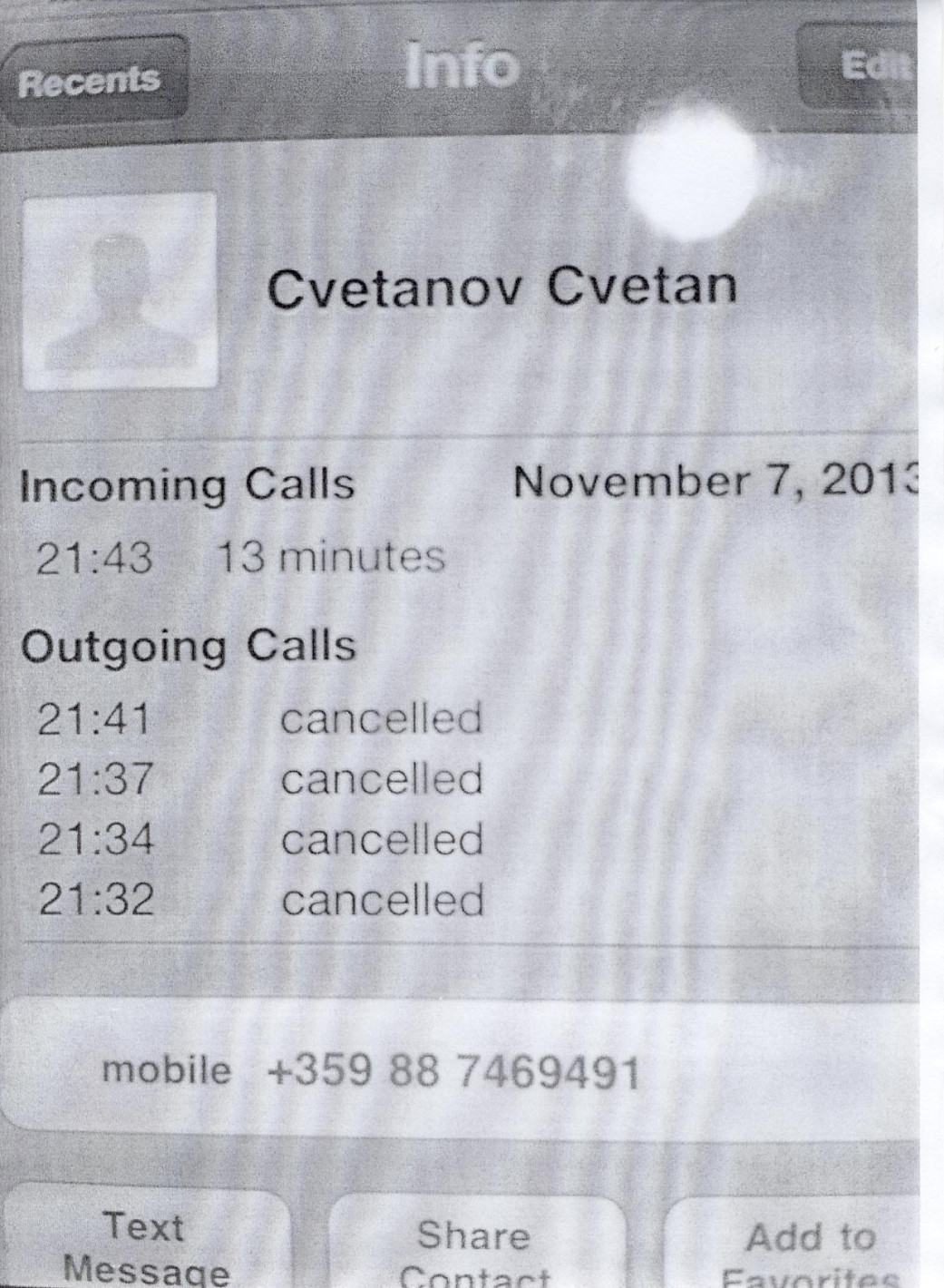The width and height of the screenshot is (944, 1288).
Task: Tap the Edit button
Action: click(x=857, y=68)
